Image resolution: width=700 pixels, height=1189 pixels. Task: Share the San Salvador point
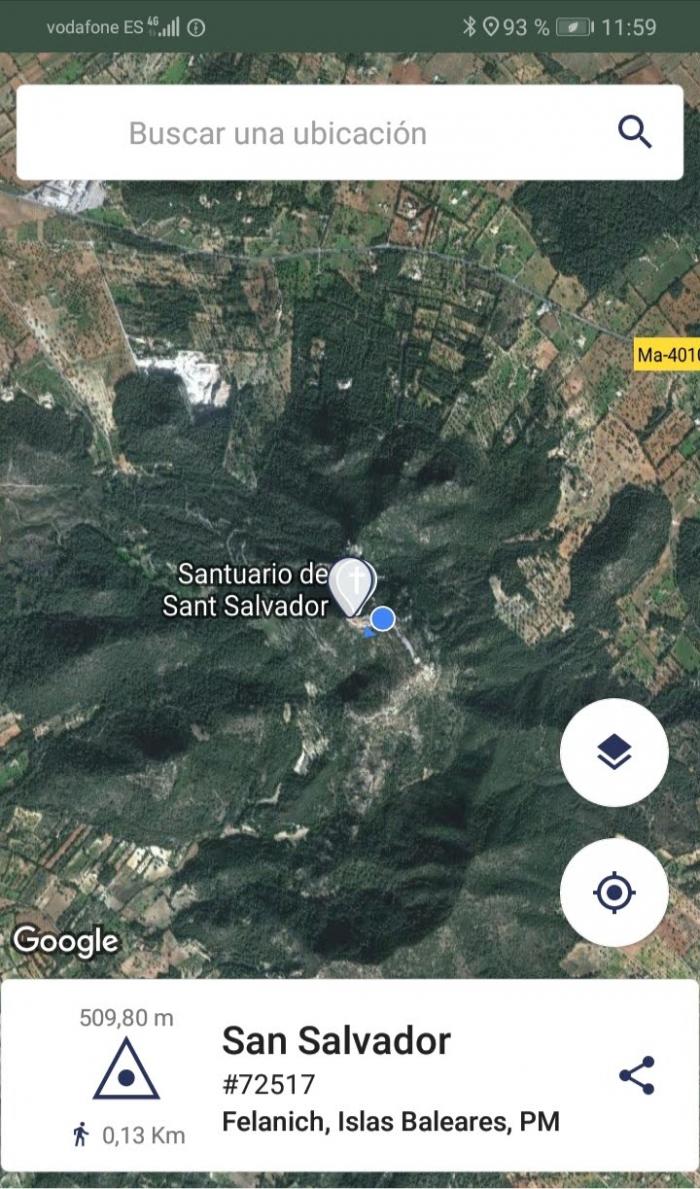coord(636,1075)
